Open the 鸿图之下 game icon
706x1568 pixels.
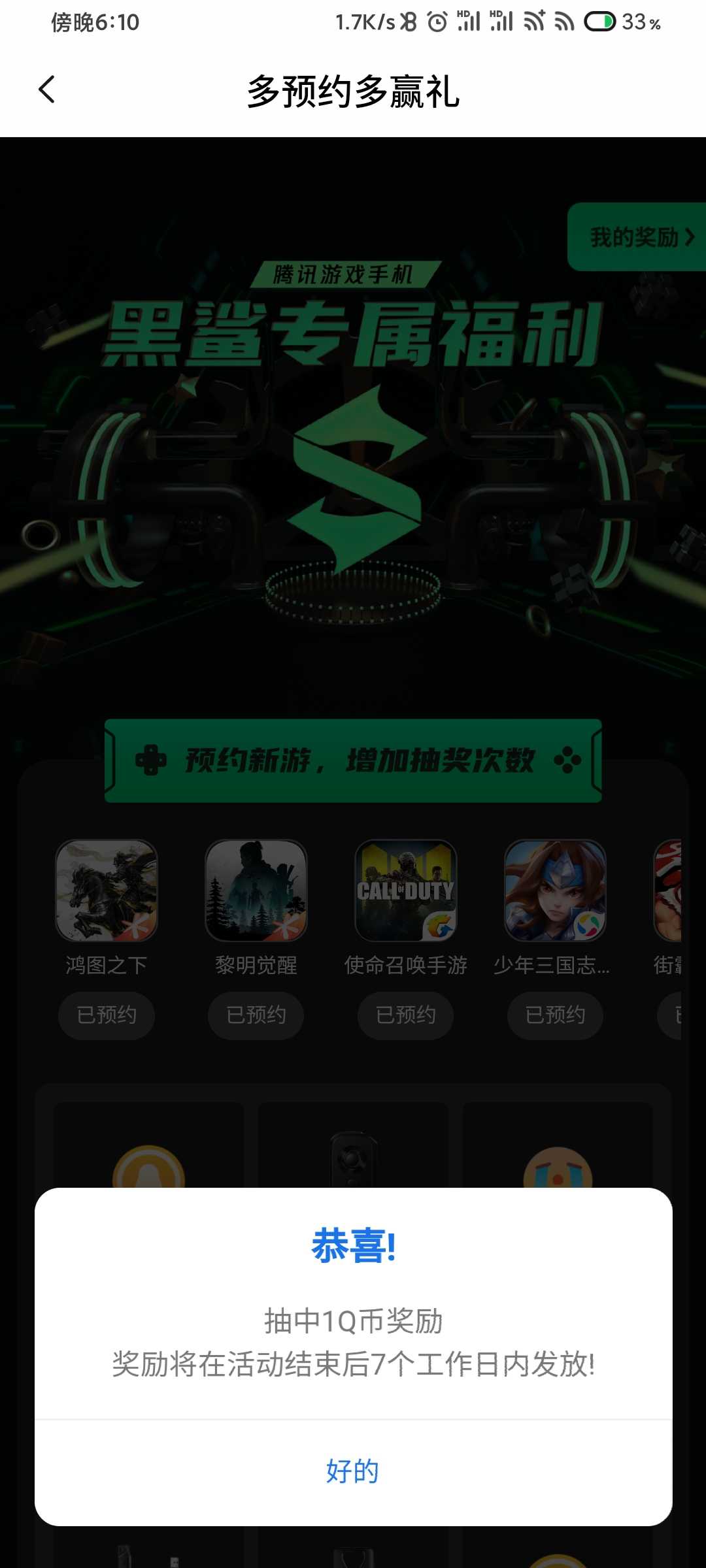tap(107, 890)
